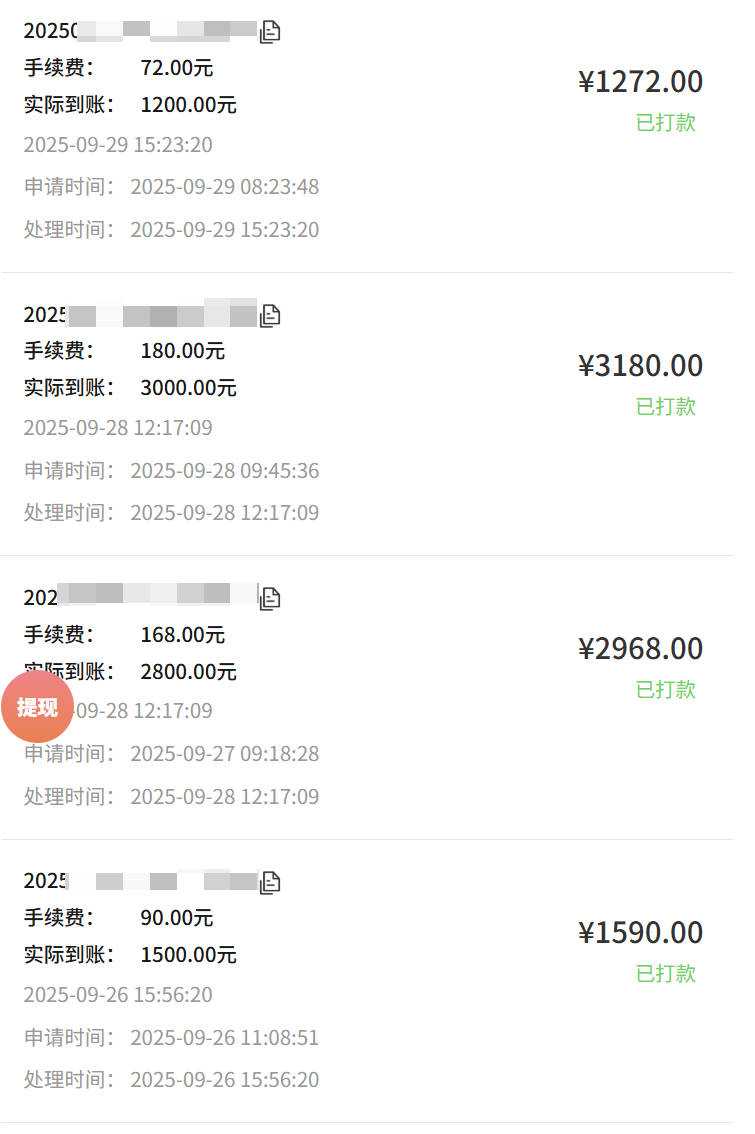This screenshot has width=755, height=1134.
Task: Click the copy icon on the 2025-09-26 record
Action: pos(270,882)
